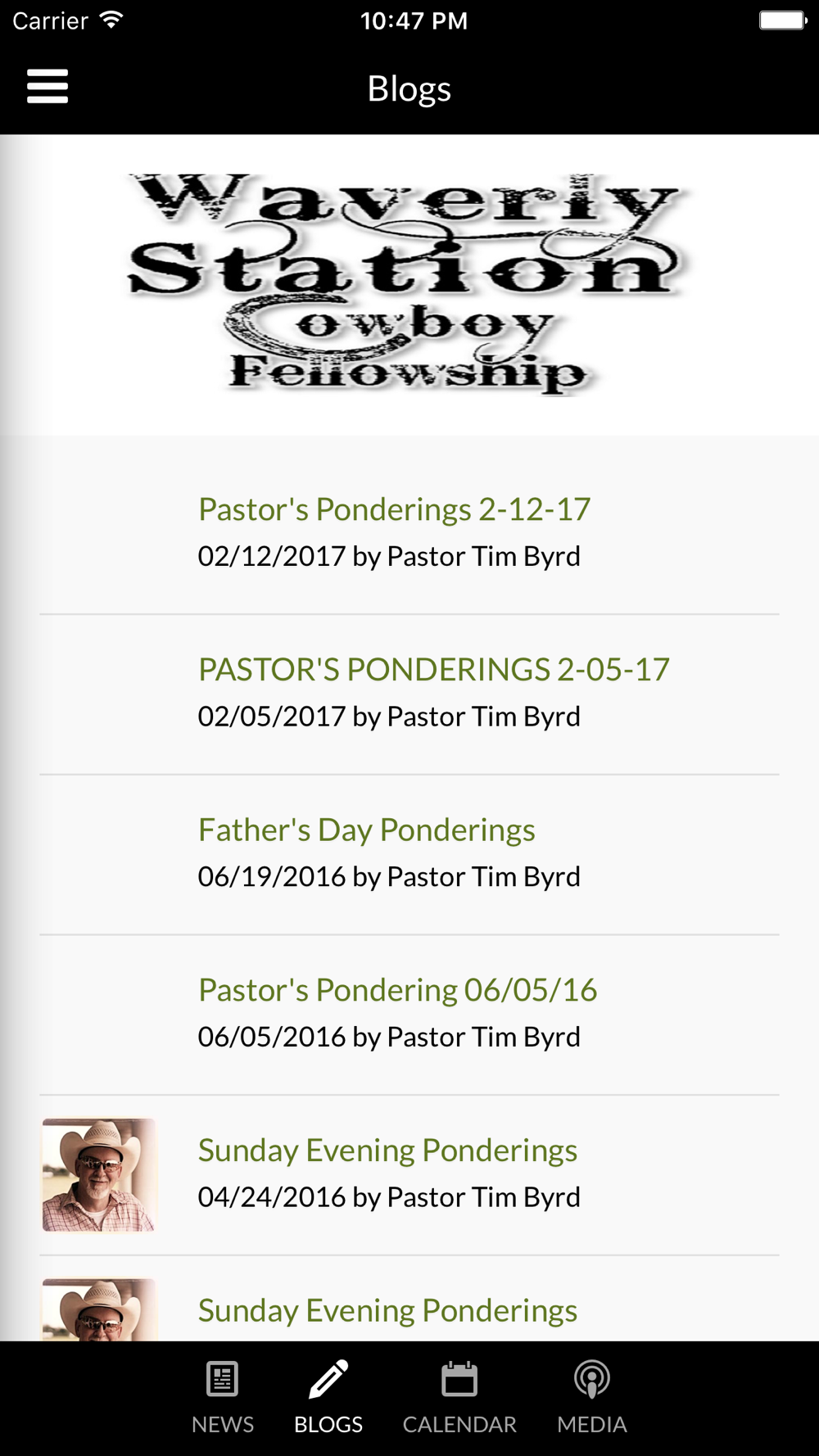Open Sunday Evening Ponderings from 04/24/2016

[x=409, y=1175]
